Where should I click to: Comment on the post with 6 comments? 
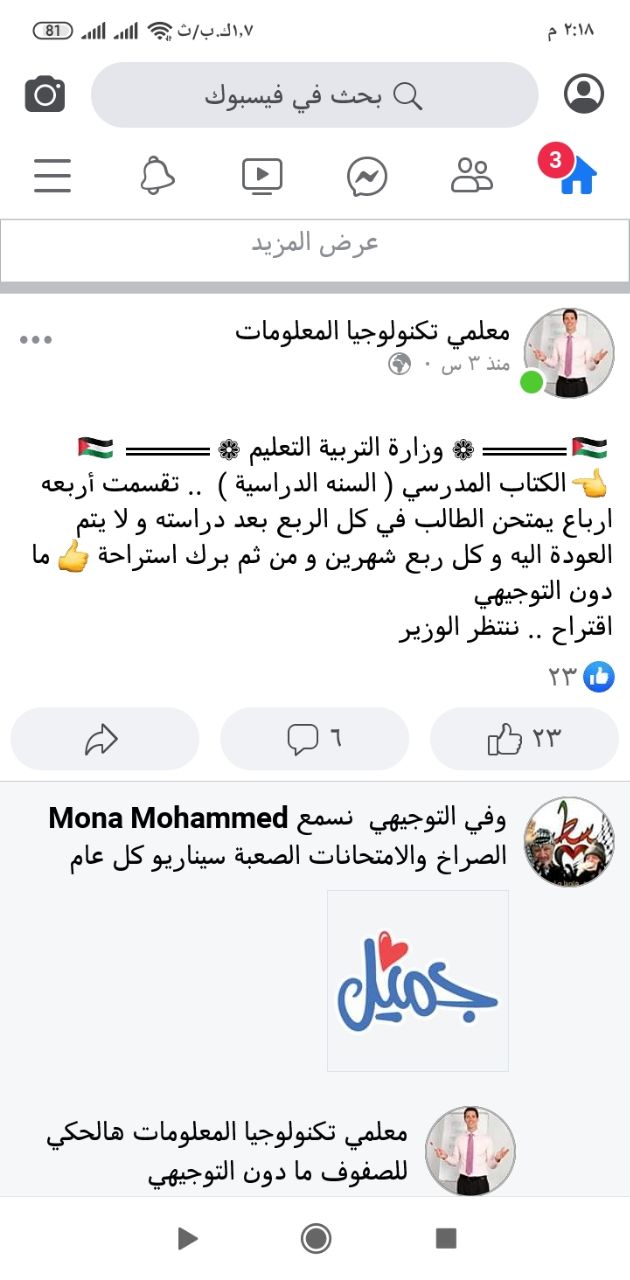(x=314, y=739)
